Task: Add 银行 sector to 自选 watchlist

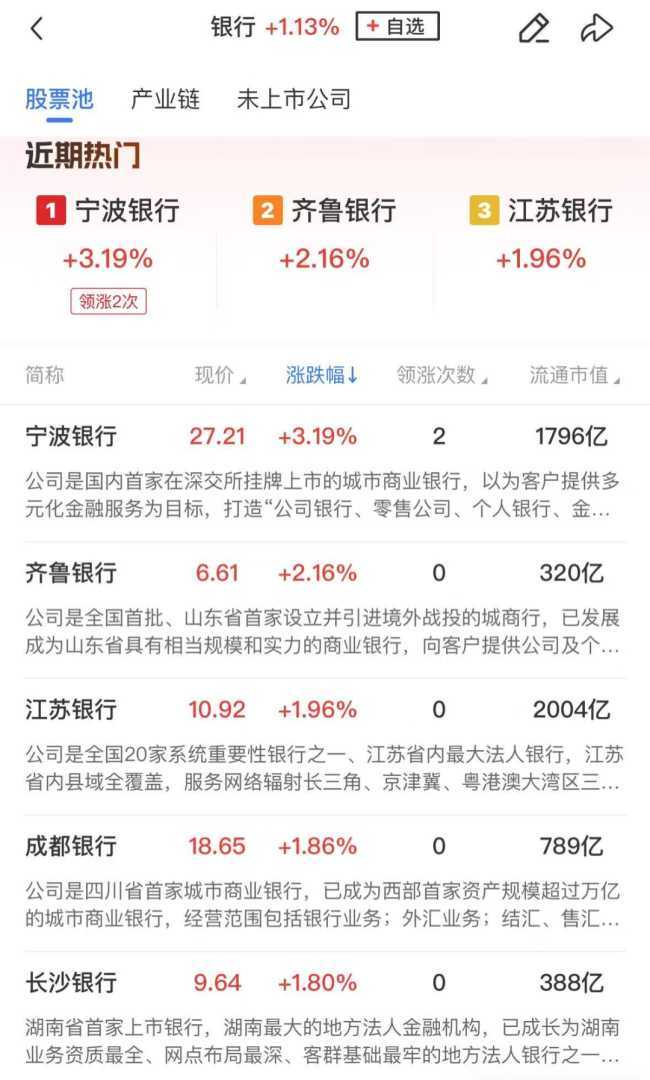Action: [397, 27]
